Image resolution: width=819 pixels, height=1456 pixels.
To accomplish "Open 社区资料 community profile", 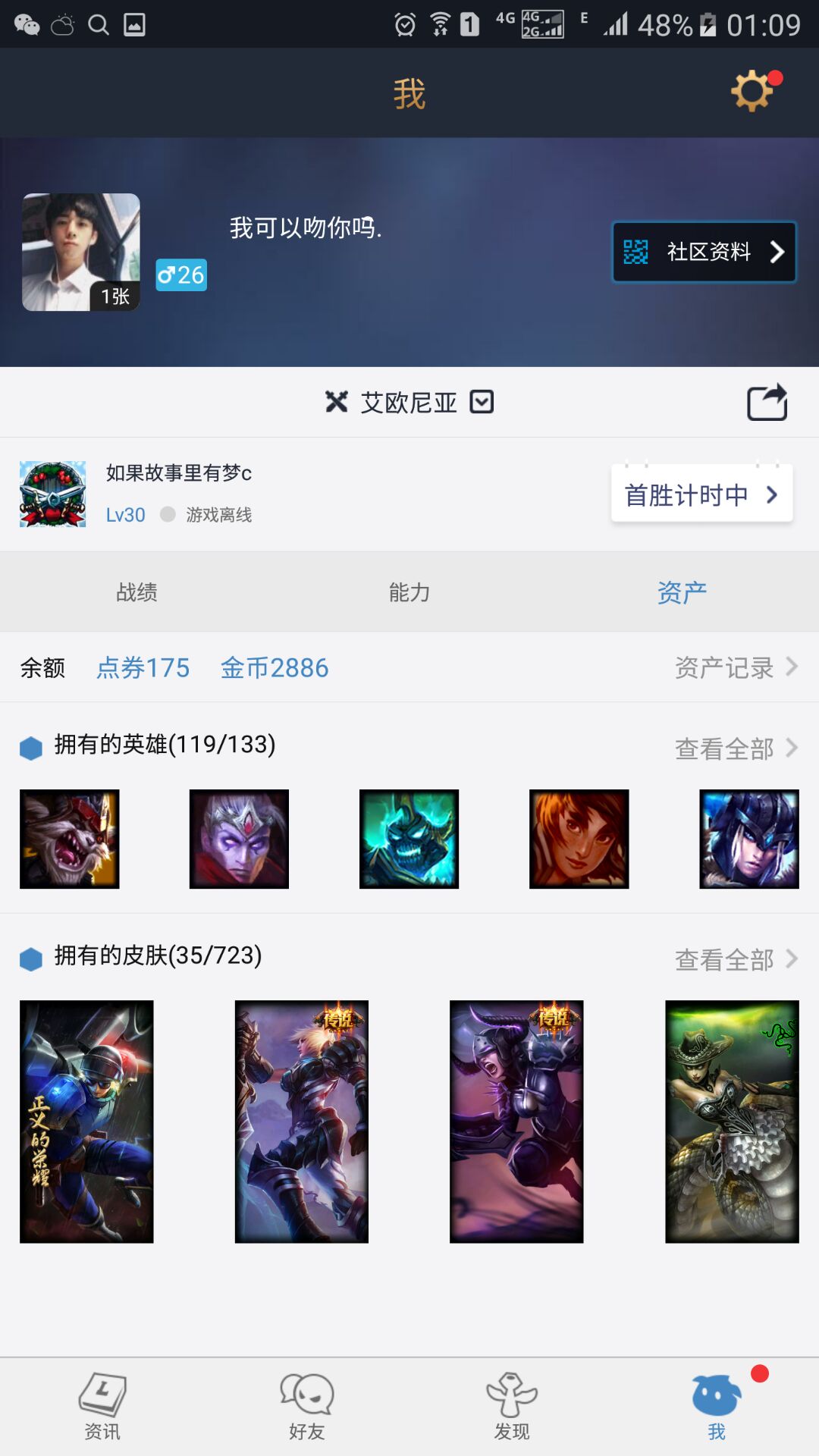I will pos(704,252).
